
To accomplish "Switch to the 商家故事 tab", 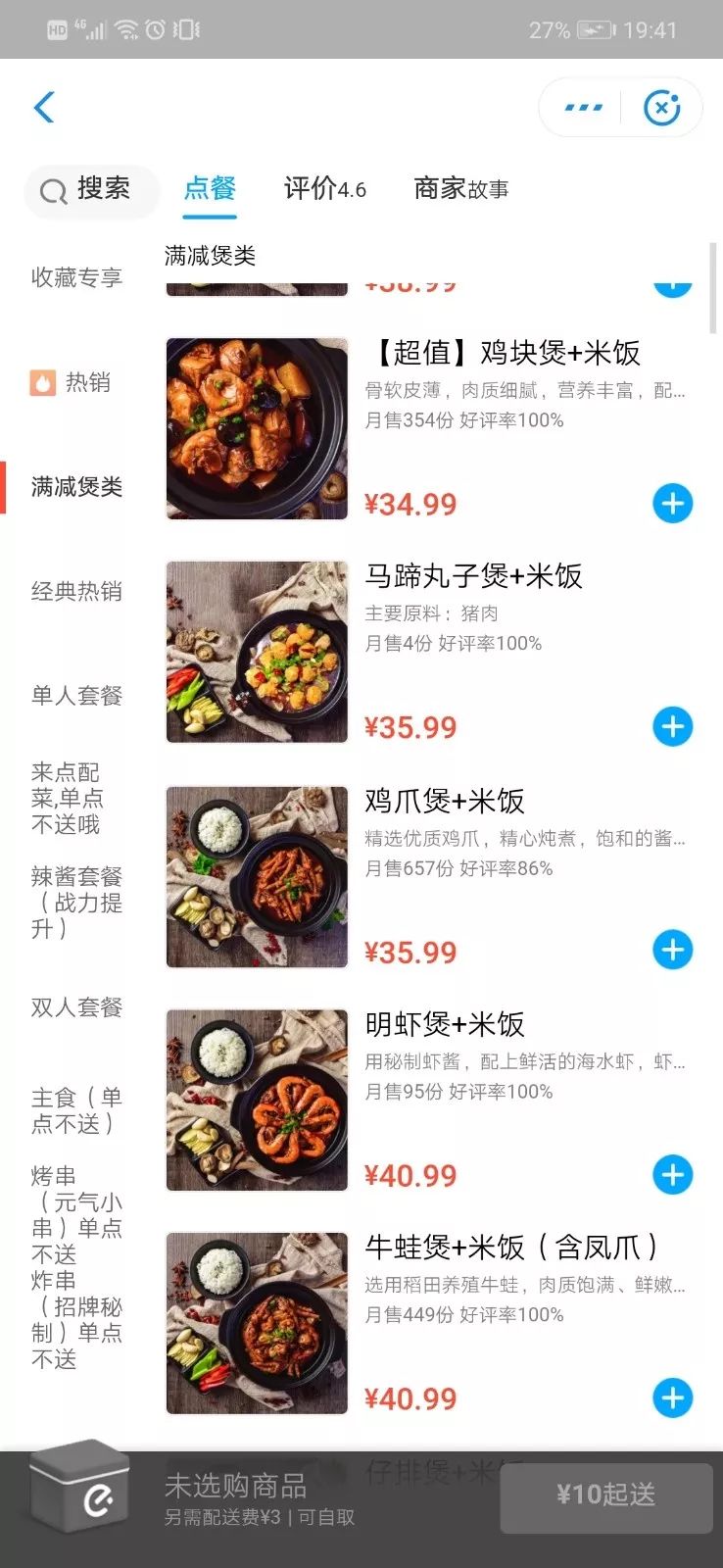I will tap(460, 188).
